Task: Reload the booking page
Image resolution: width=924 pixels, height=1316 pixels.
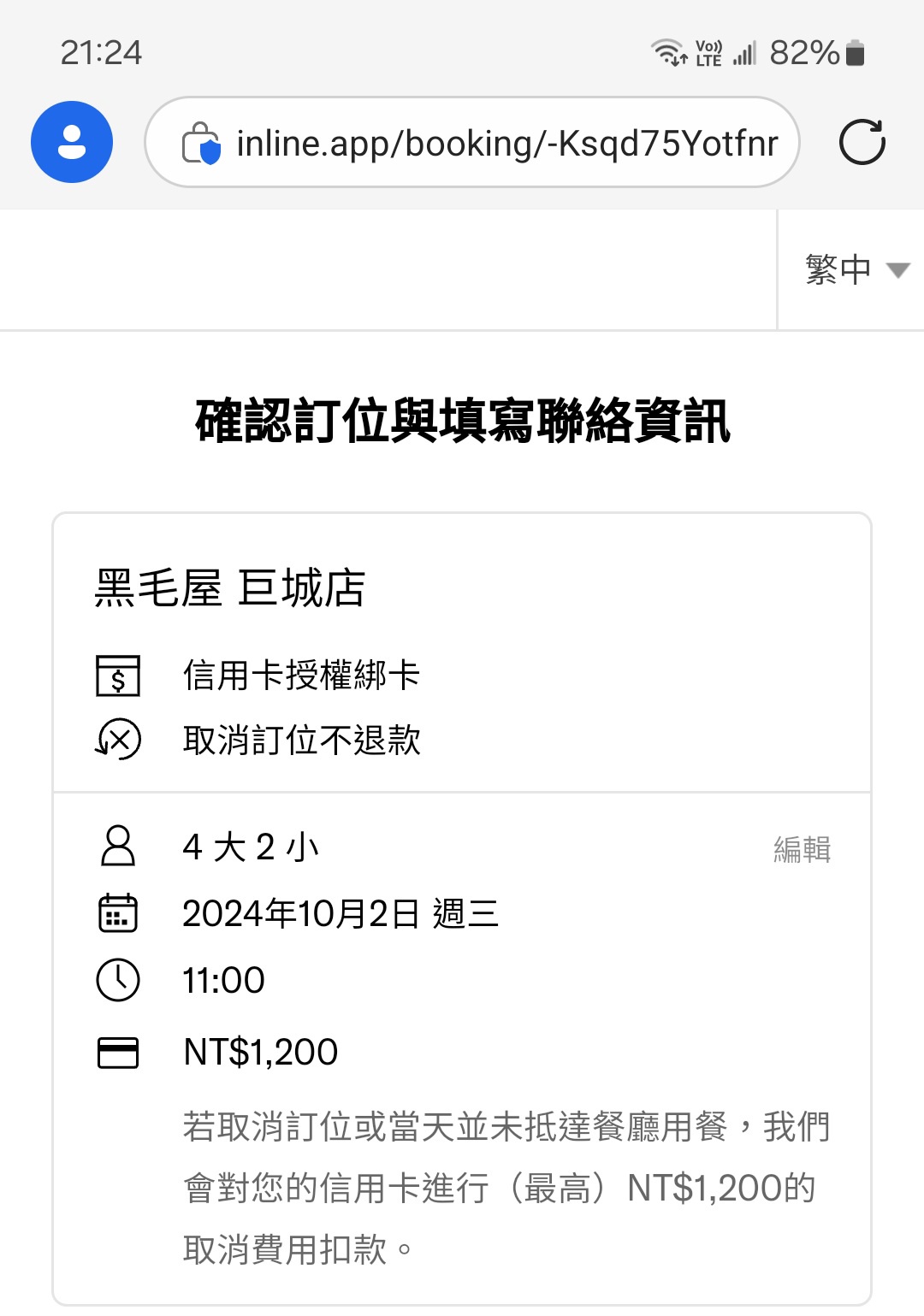Action: click(x=862, y=142)
